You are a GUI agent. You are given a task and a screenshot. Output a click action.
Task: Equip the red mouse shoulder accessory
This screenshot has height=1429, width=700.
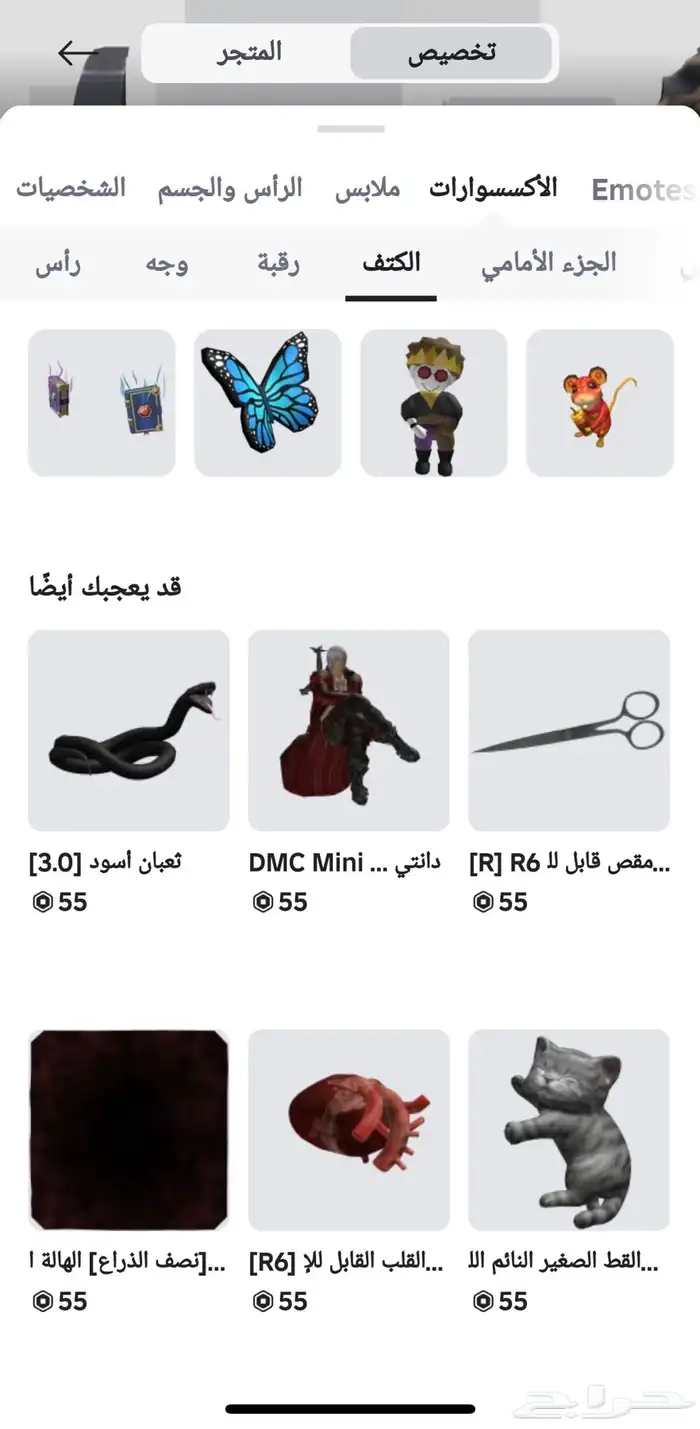[x=599, y=403]
